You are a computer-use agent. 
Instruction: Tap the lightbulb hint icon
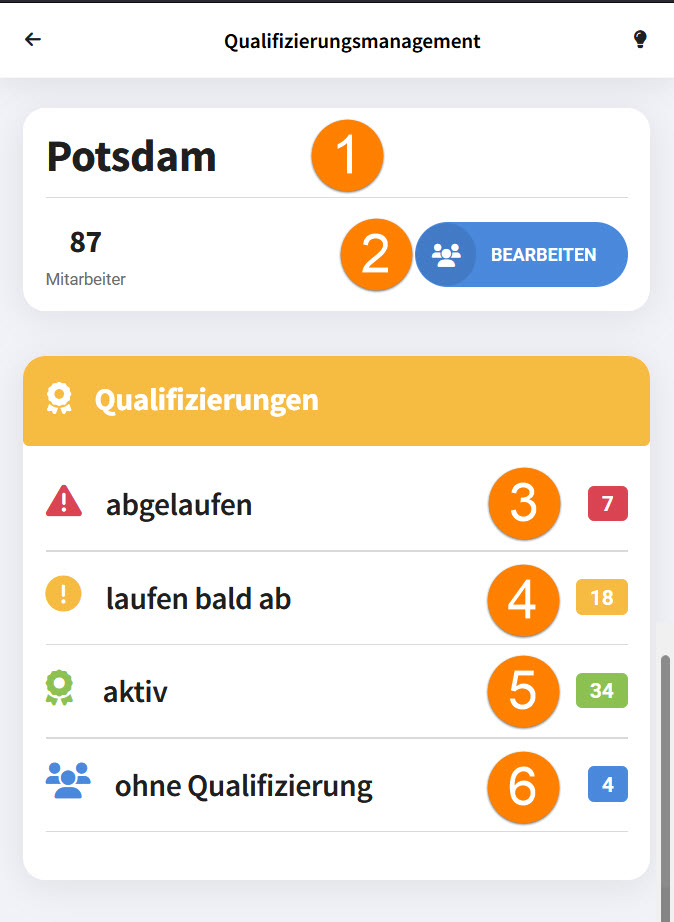[640, 40]
